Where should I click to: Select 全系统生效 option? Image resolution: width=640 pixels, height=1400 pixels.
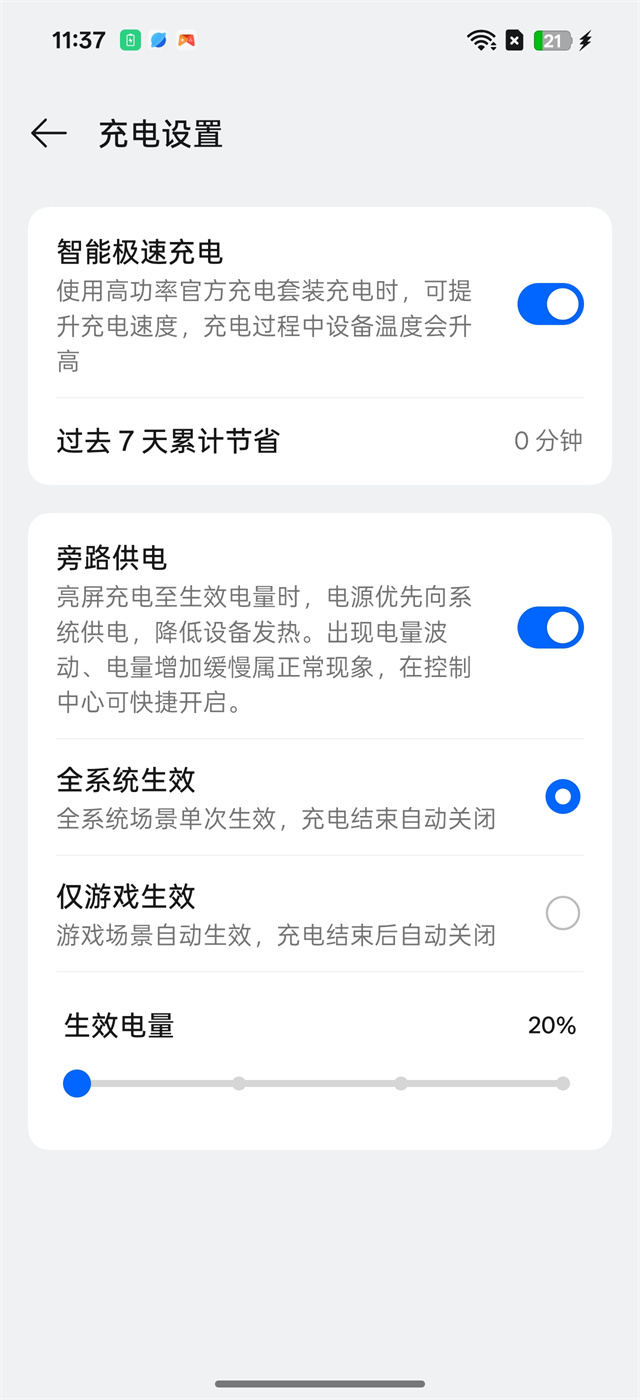tap(562, 797)
